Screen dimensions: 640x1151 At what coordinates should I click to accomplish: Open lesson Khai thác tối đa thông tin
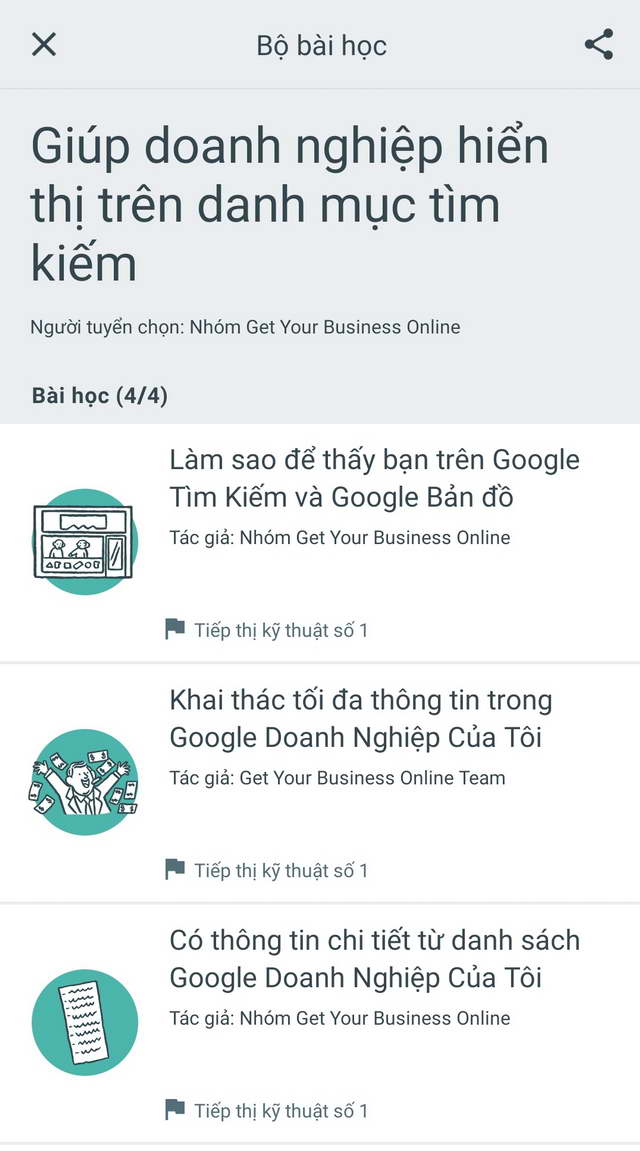pos(360,719)
